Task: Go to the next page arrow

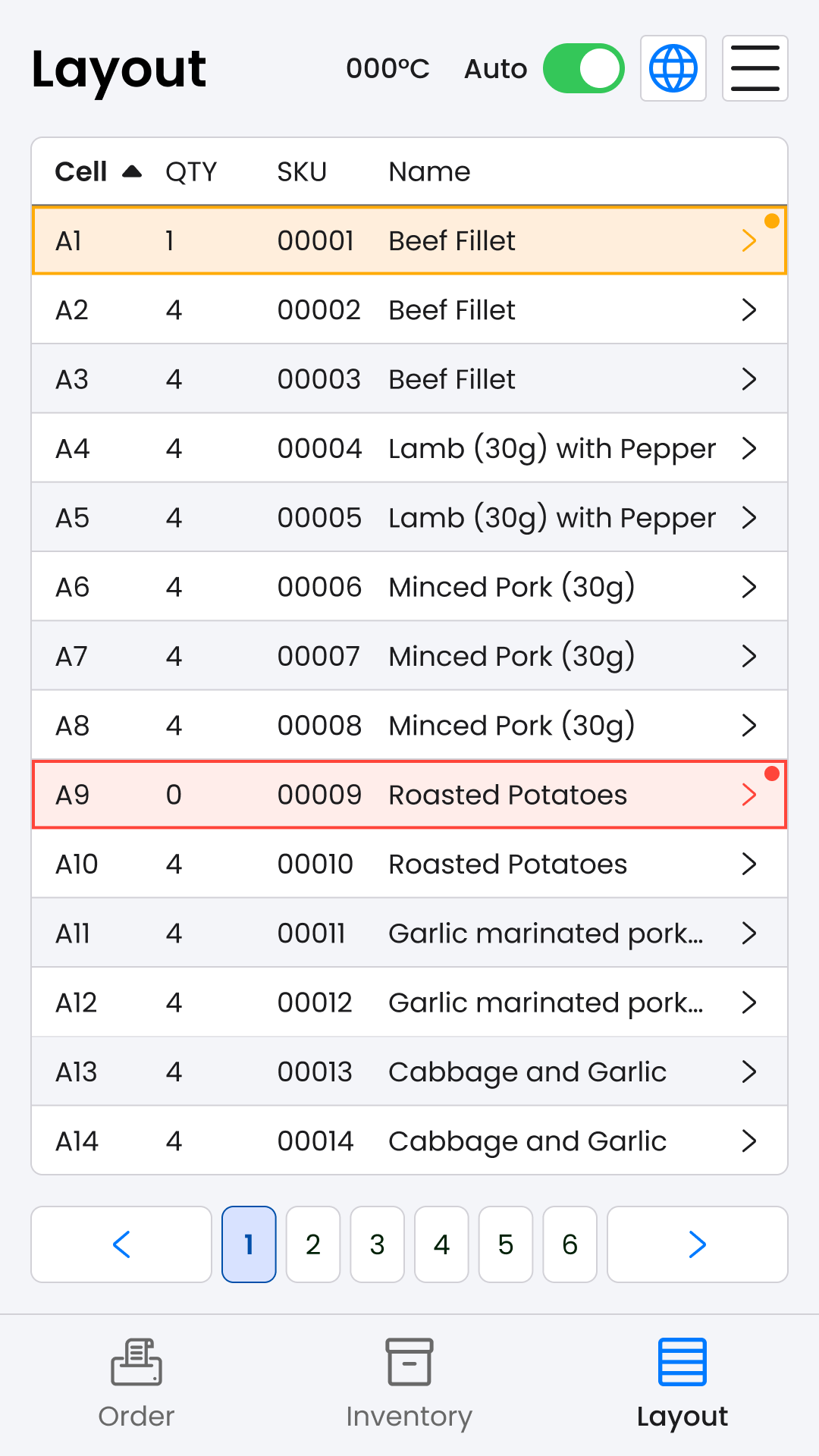Action: click(697, 1244)
